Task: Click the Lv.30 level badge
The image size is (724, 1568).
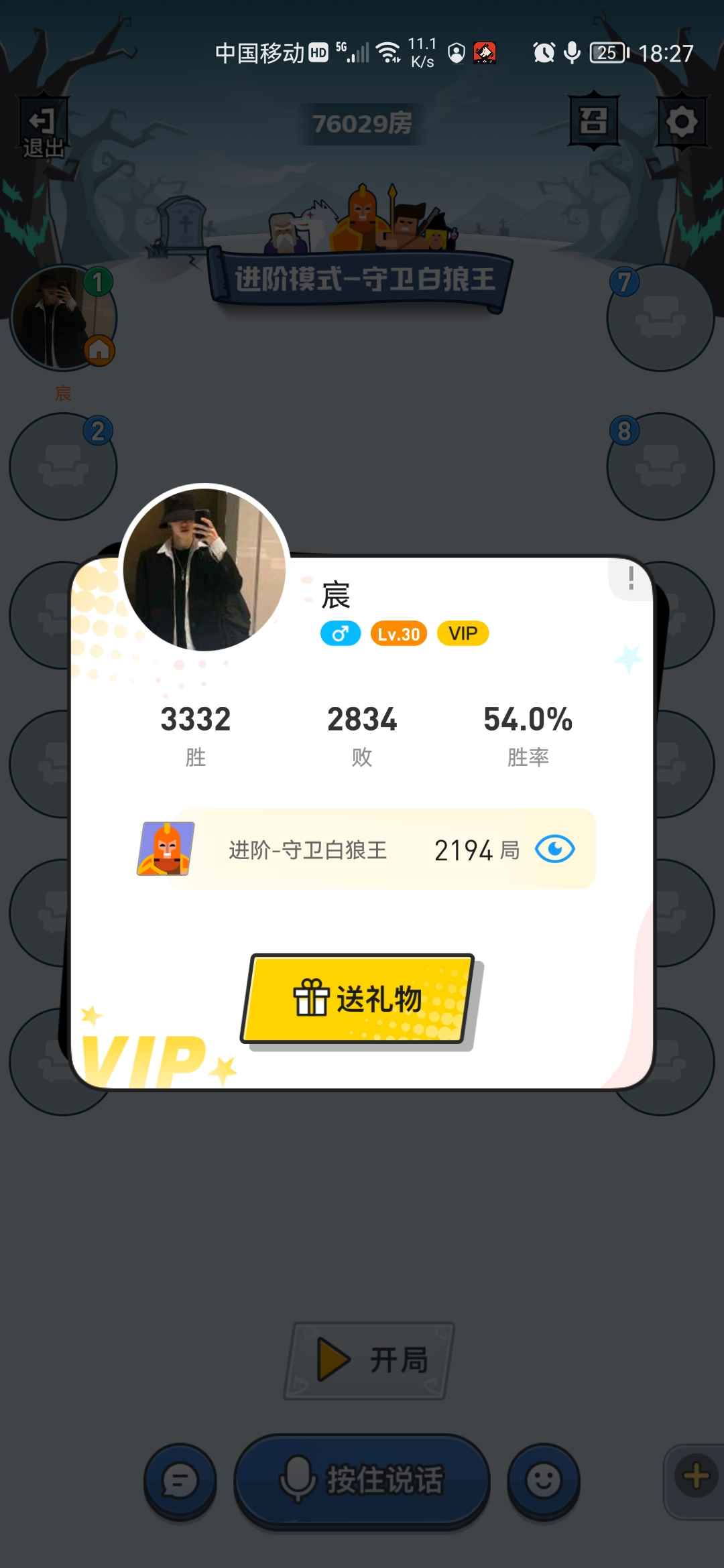Action: [399, 633]
